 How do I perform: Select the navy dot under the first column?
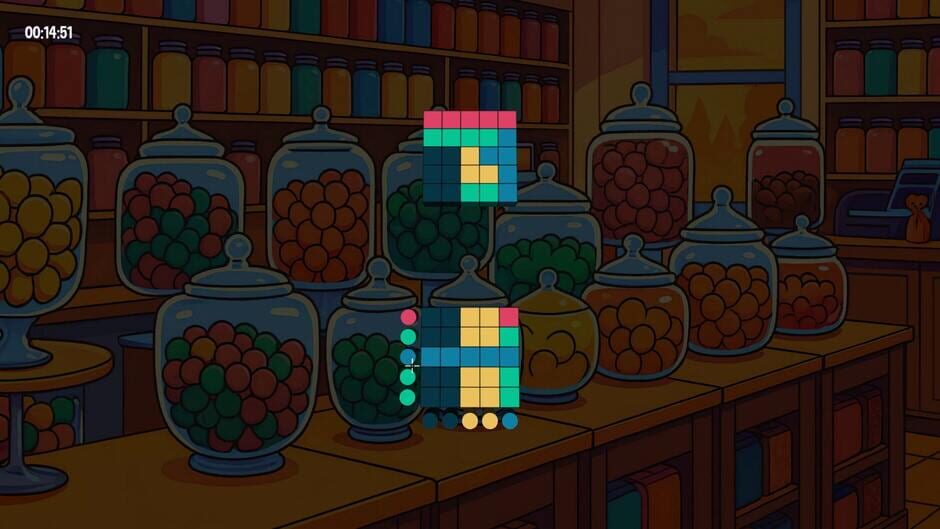click(x=430, y=421)
